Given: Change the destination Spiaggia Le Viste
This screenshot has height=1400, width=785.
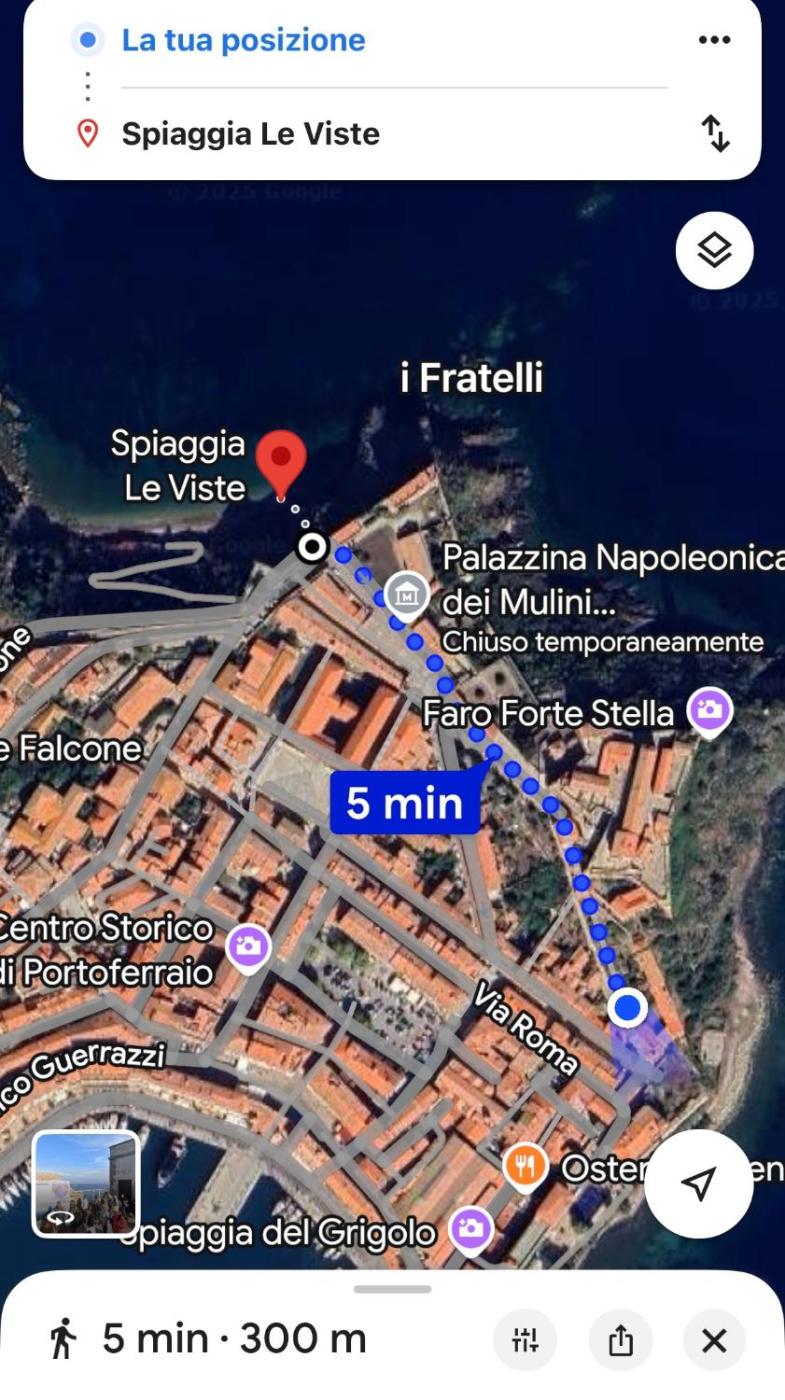Looking at the screenshot, I should point(250,133).
